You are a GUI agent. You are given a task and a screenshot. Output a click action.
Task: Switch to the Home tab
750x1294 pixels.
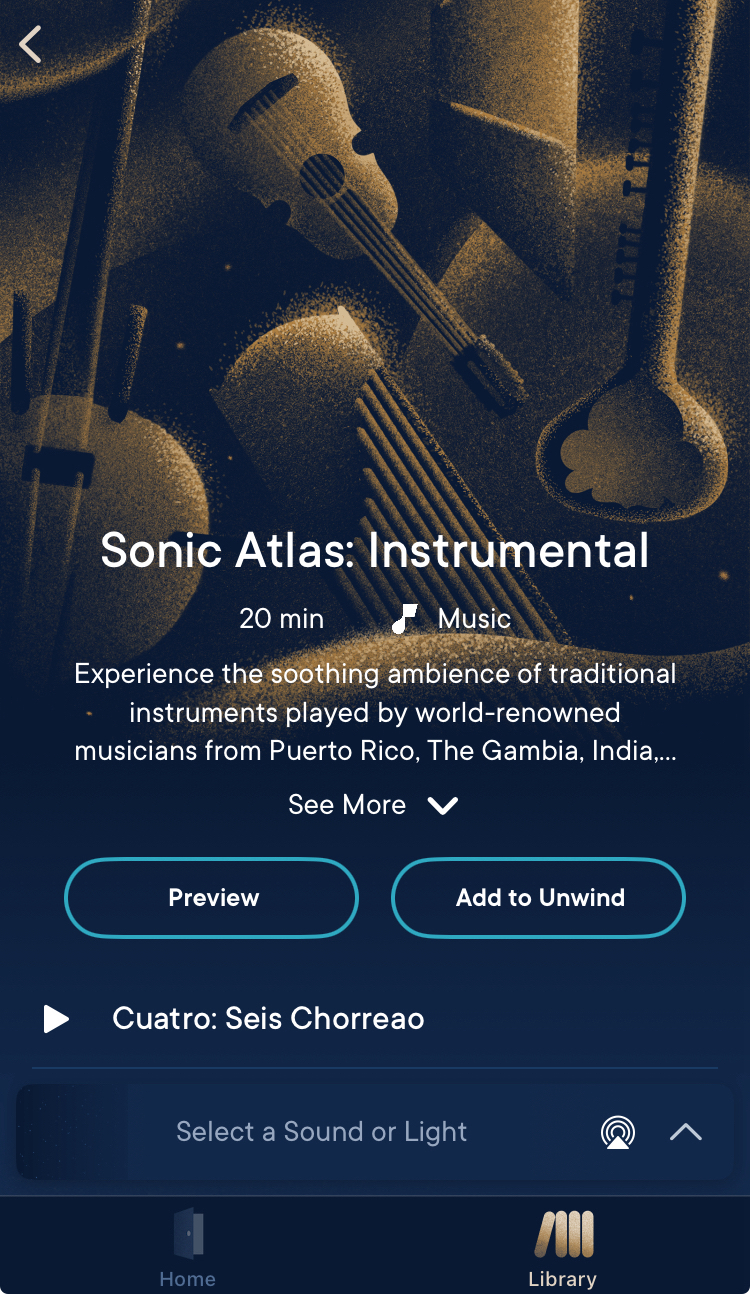[x=187, y=1247]
